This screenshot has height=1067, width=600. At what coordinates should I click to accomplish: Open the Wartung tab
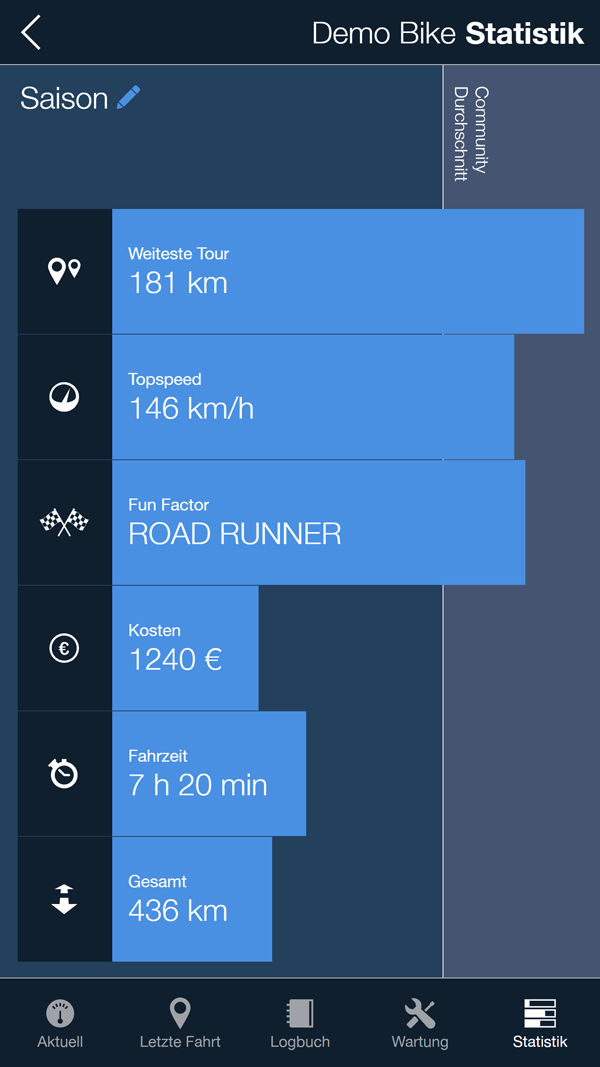[x=420, y=1023]
